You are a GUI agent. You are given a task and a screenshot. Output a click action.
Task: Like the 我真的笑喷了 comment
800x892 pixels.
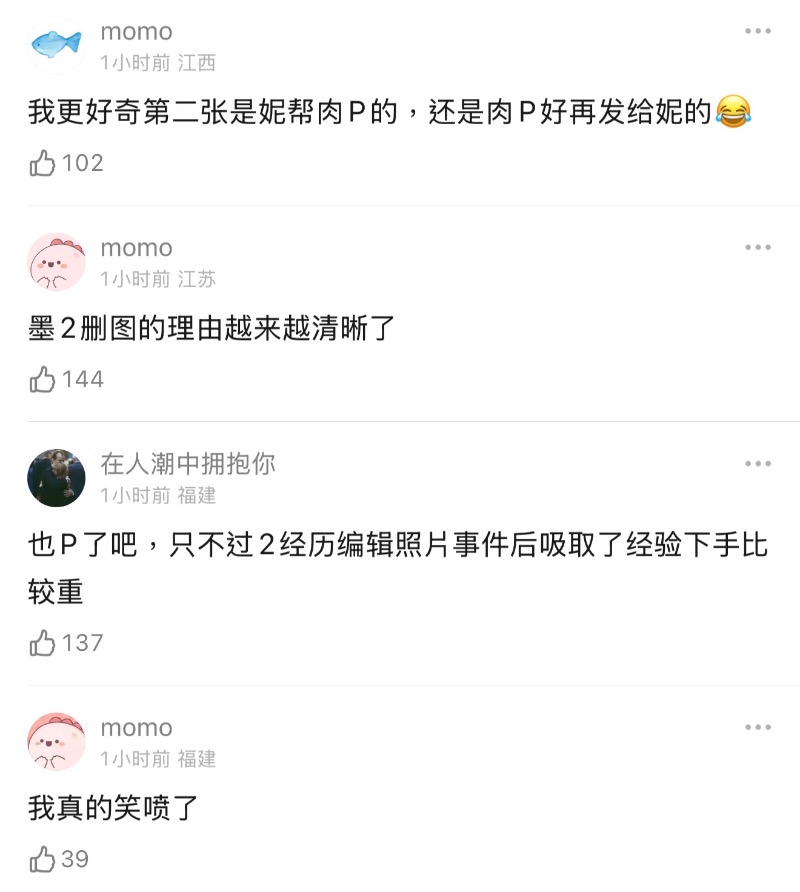[43, 859]
